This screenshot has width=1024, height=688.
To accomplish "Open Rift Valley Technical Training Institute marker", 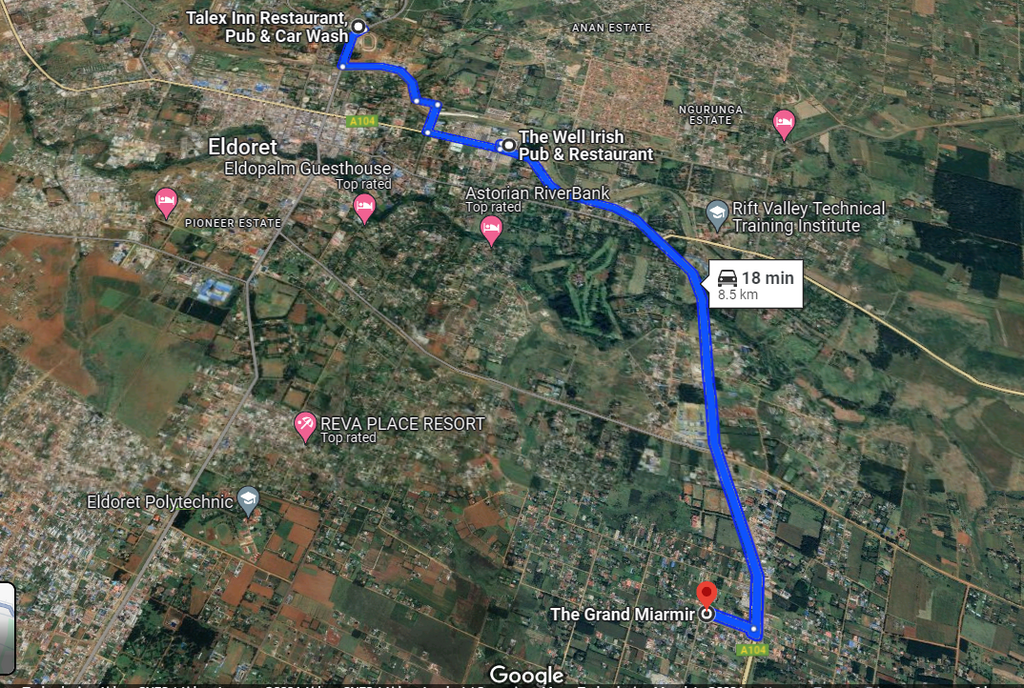I will (x=717, y=213).
